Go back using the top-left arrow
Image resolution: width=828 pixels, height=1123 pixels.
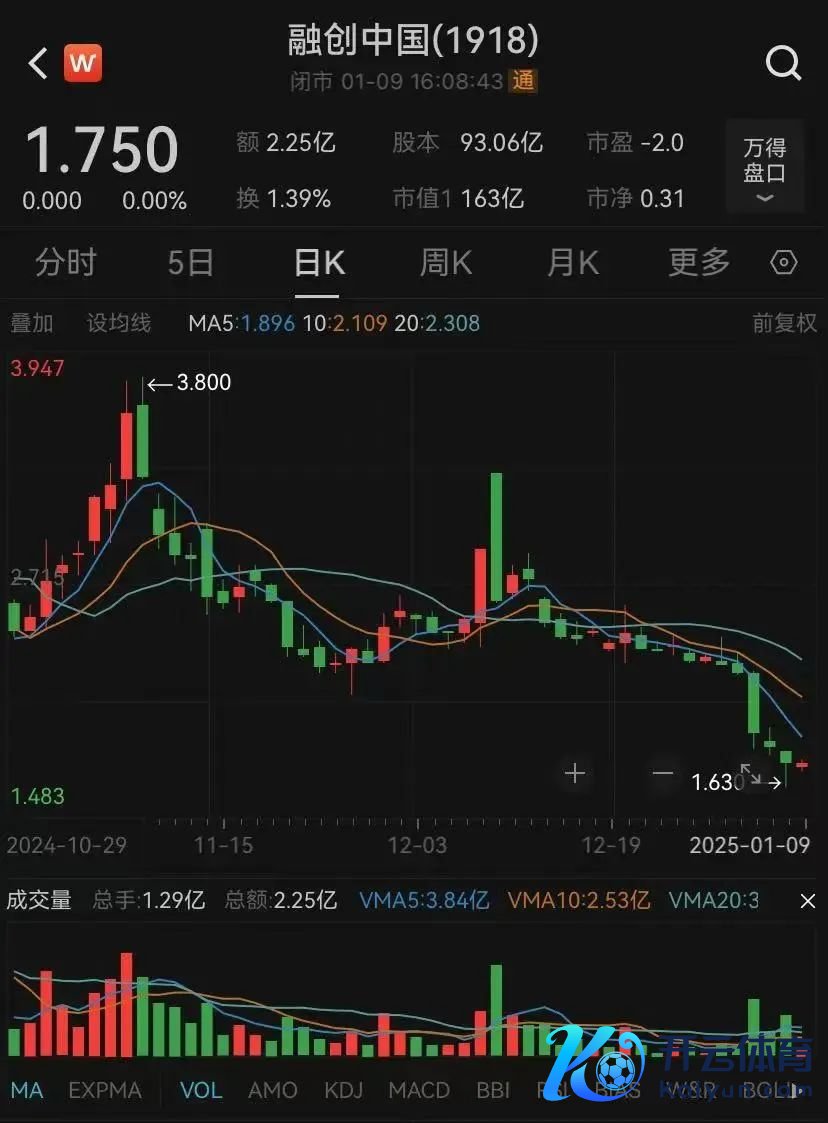(37, 64)
